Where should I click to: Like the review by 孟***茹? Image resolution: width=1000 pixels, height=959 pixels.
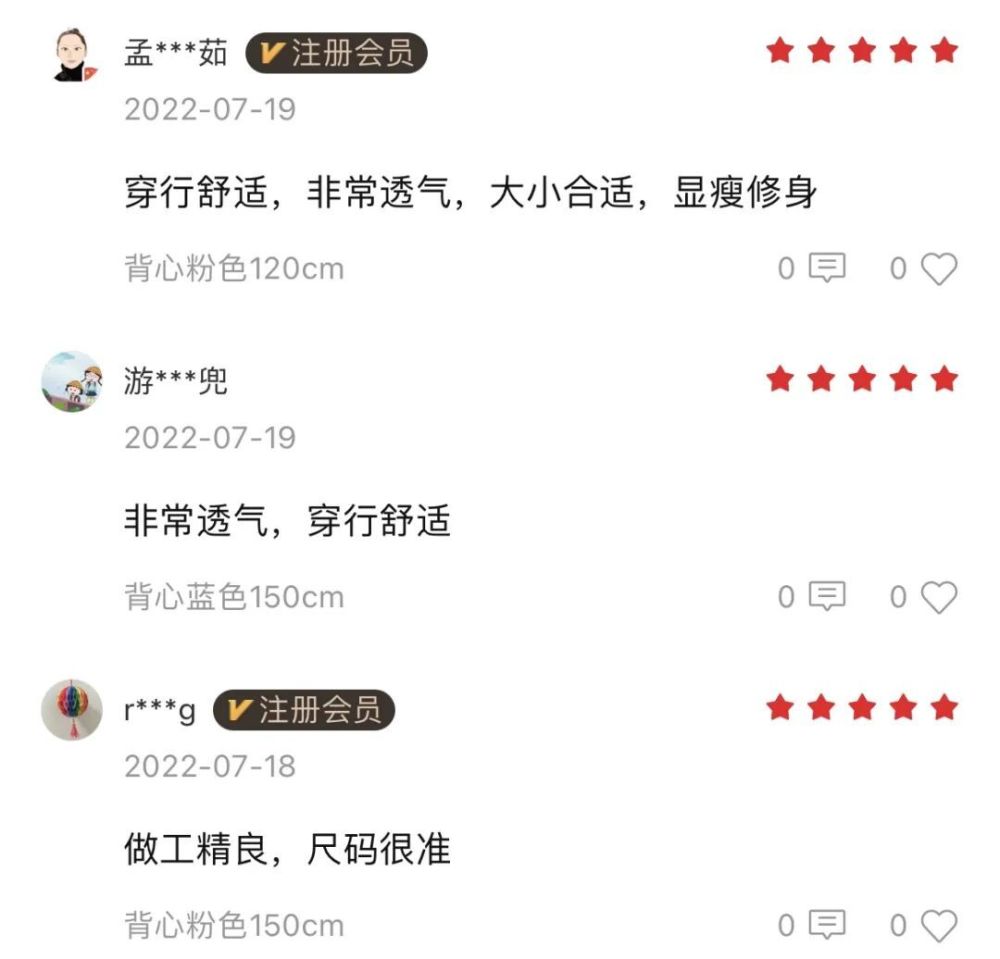938,269
